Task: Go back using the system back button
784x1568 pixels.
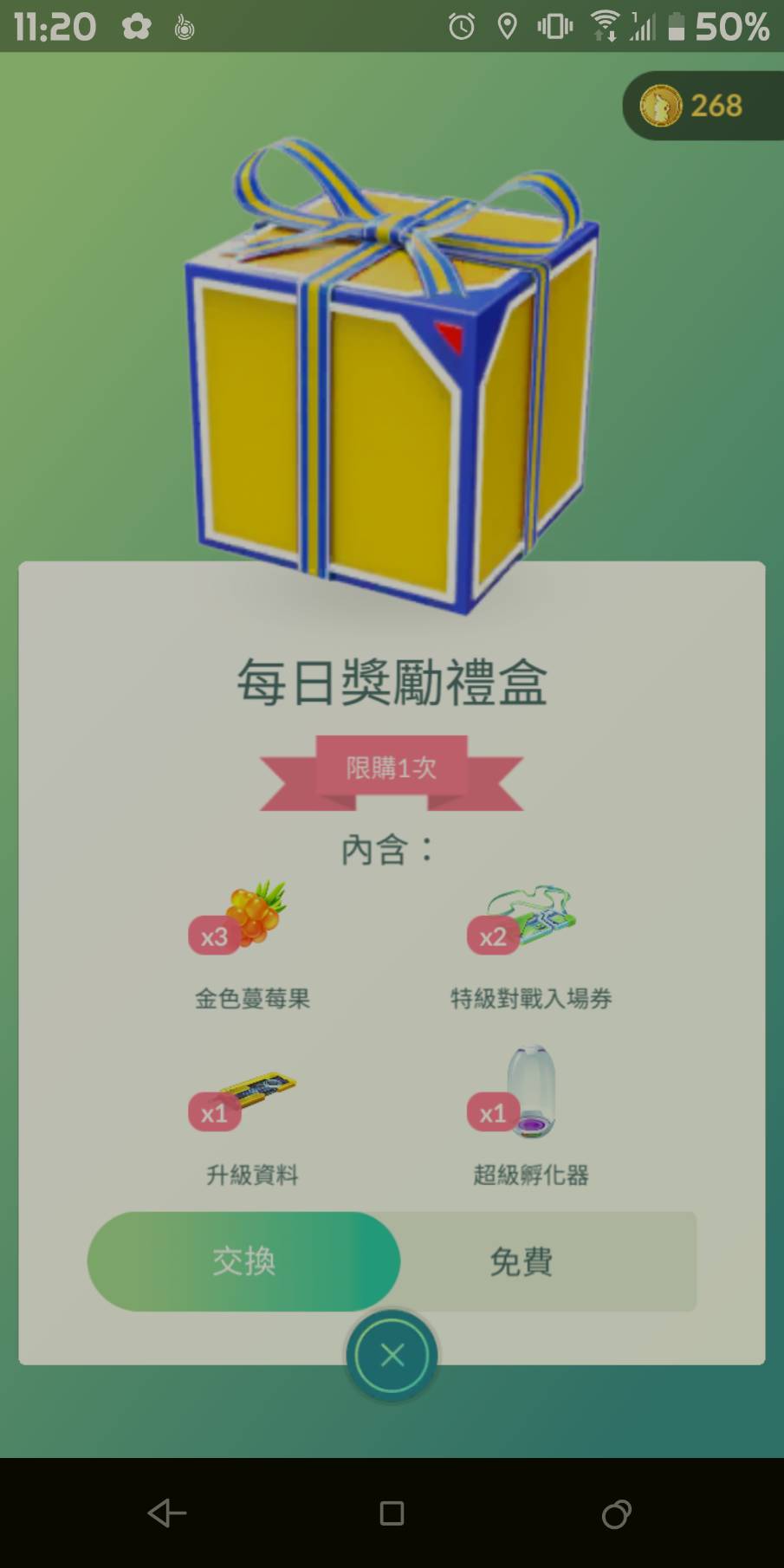Action: click(167, 1513)
